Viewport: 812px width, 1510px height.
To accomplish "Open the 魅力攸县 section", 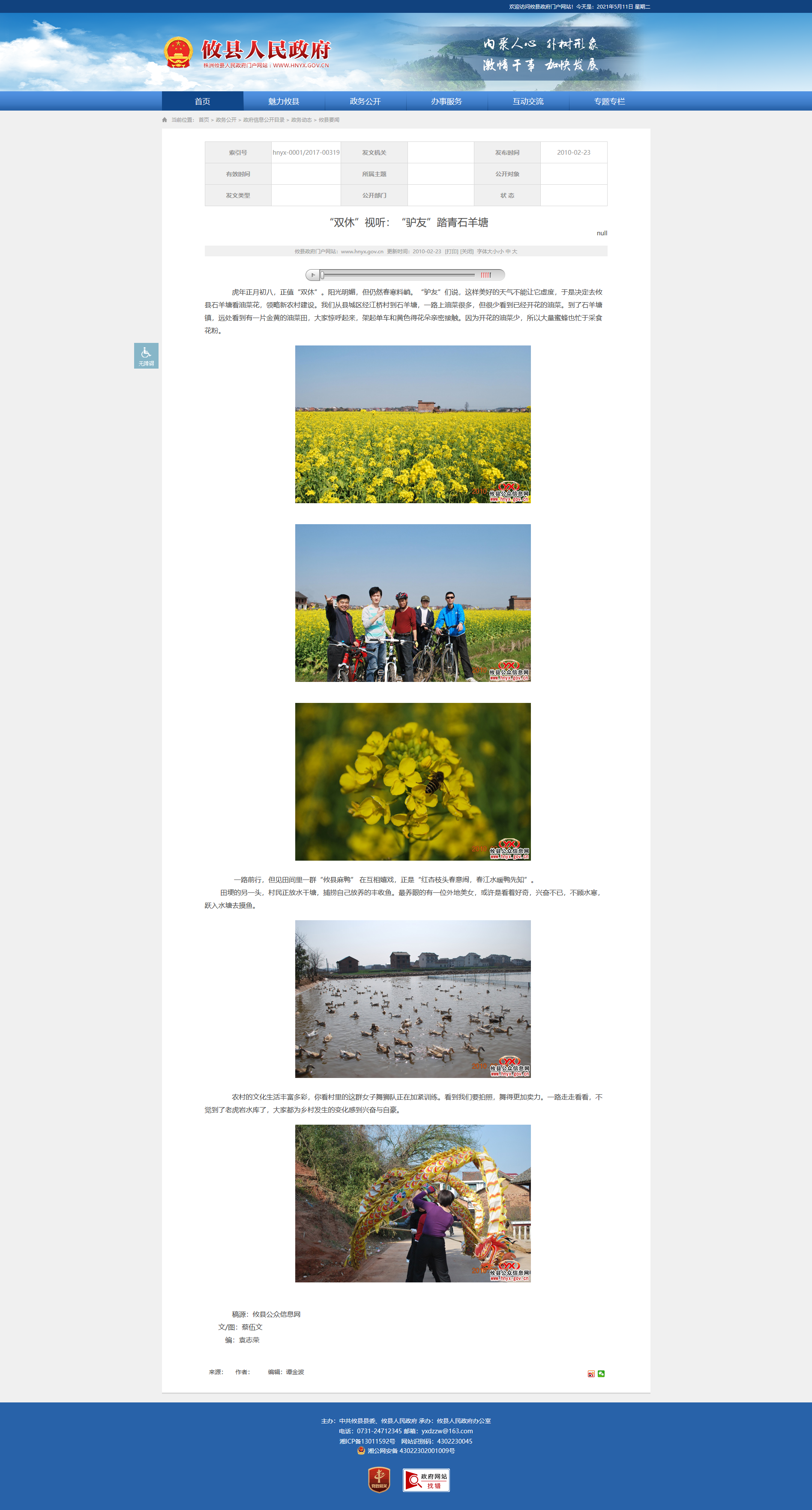I will click(x=284, y=102).
